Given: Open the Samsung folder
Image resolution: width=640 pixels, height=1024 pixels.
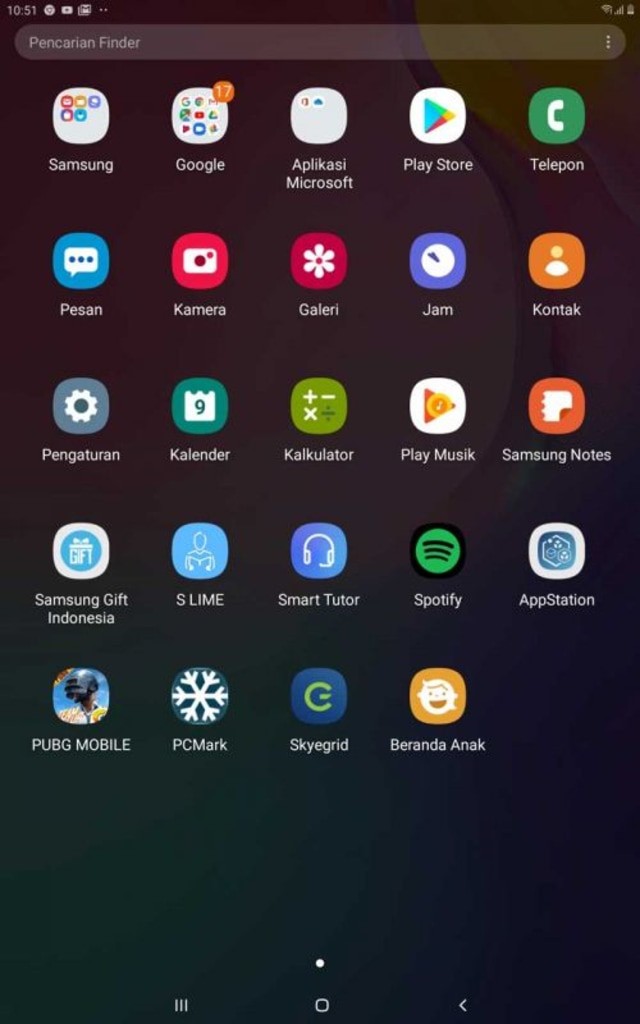Looking at the screenshot, I should click(x=81, y=116).
